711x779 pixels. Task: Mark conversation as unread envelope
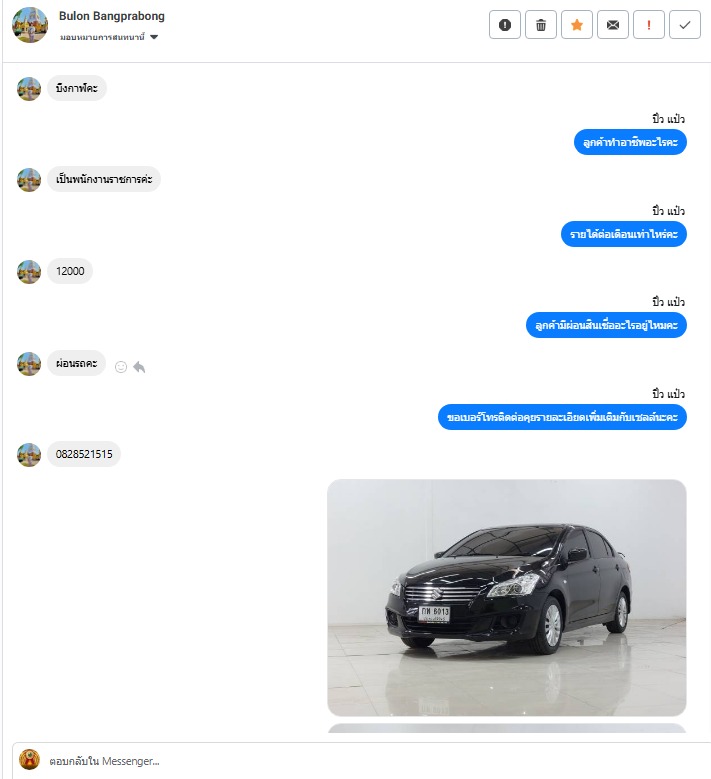click(x=613, y=25)
